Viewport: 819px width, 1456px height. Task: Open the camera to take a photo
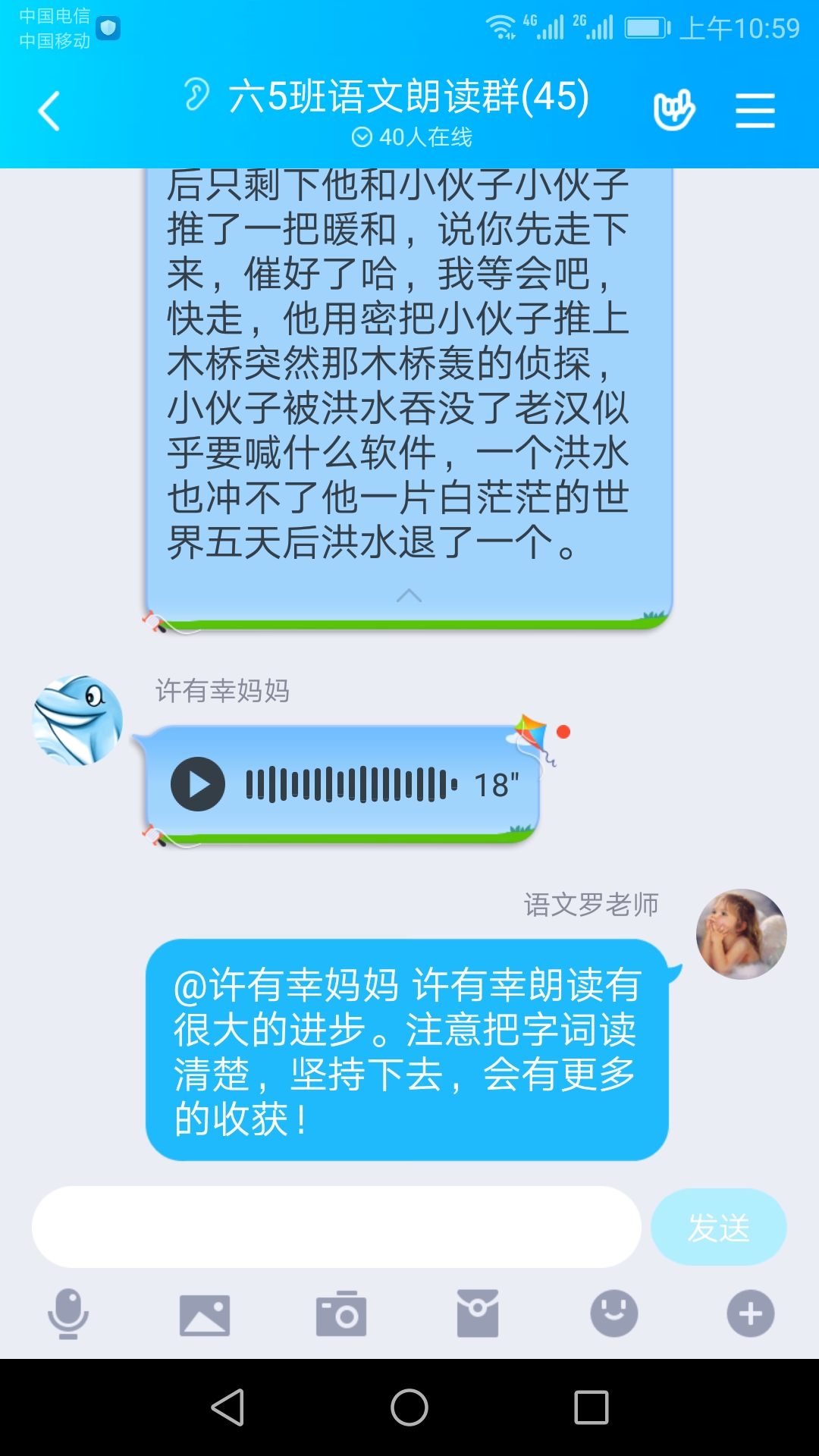[x=341, y=1313]
